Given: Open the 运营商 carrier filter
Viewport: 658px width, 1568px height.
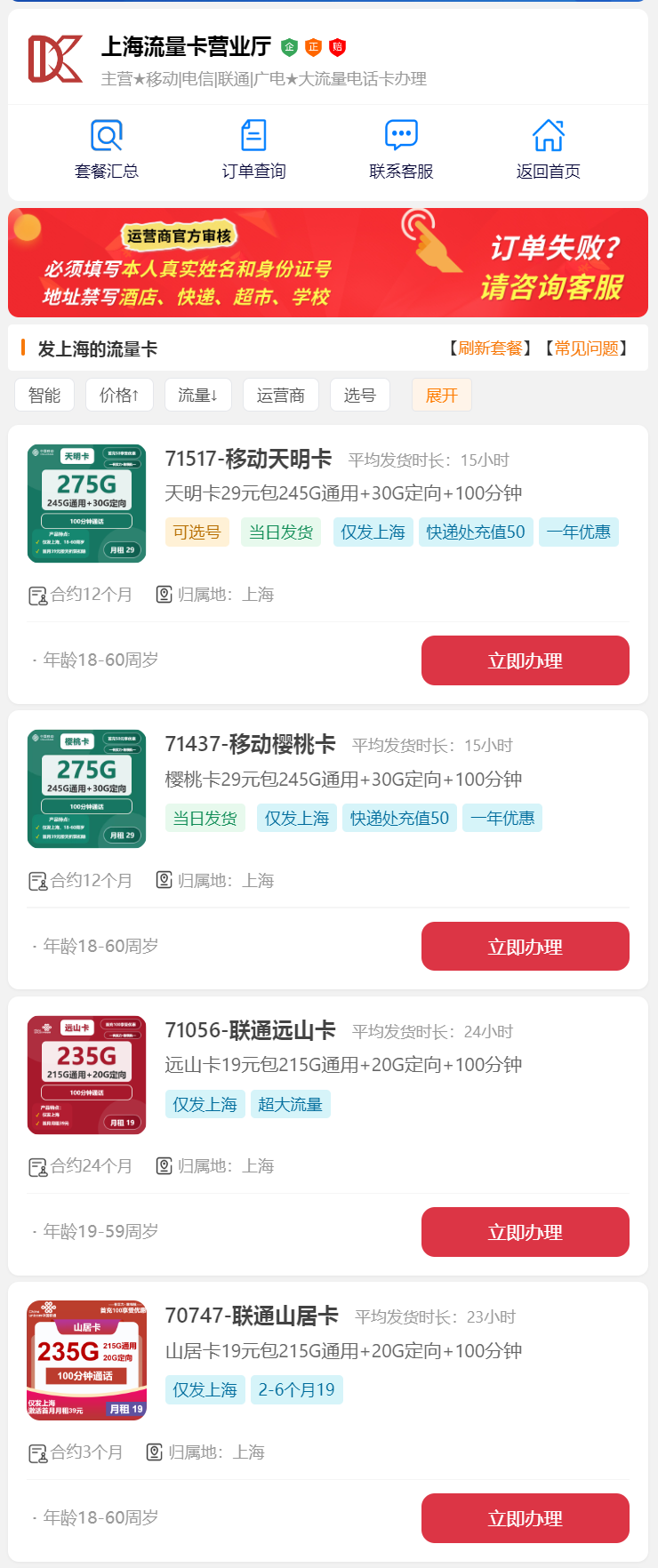Looking at the screenshot, I should [x=280, y=395].
